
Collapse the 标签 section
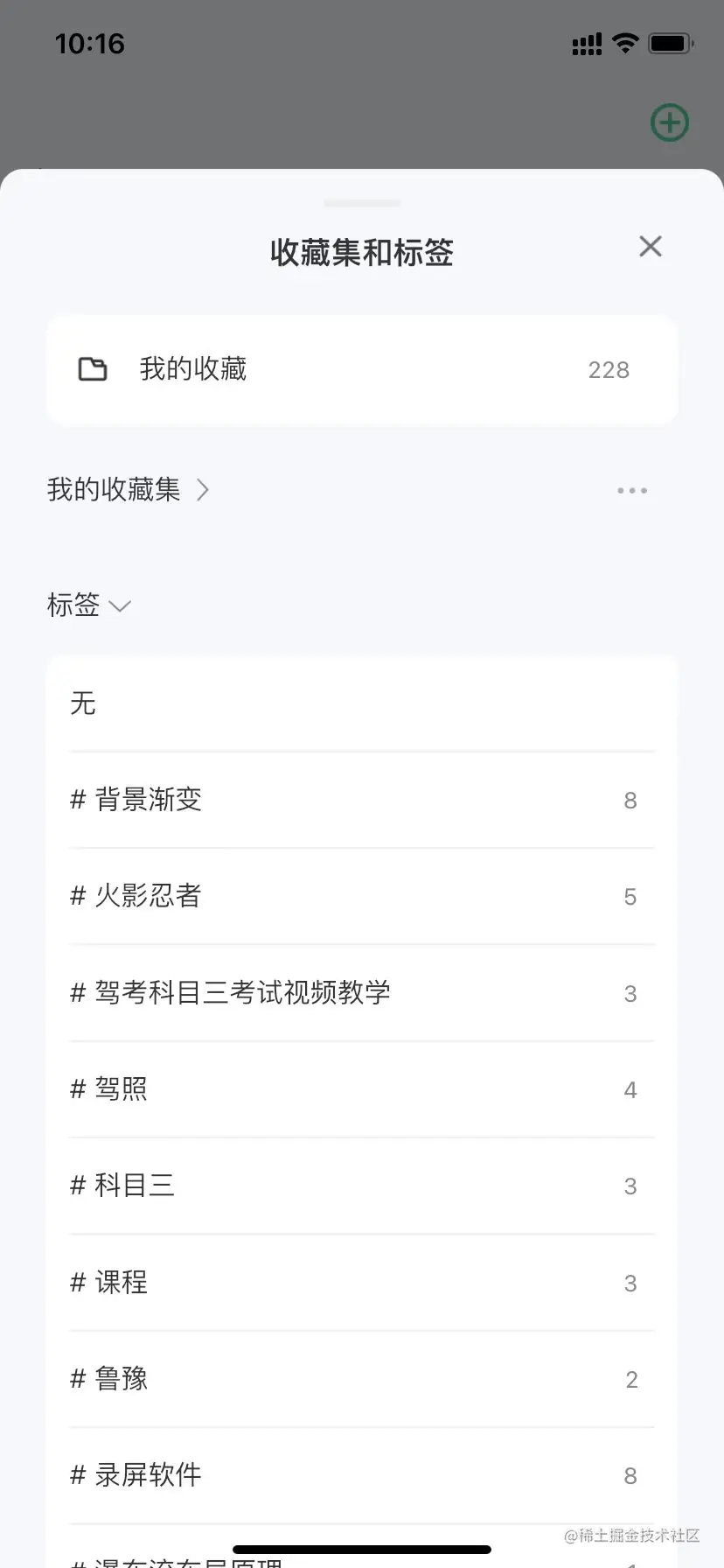89,605
